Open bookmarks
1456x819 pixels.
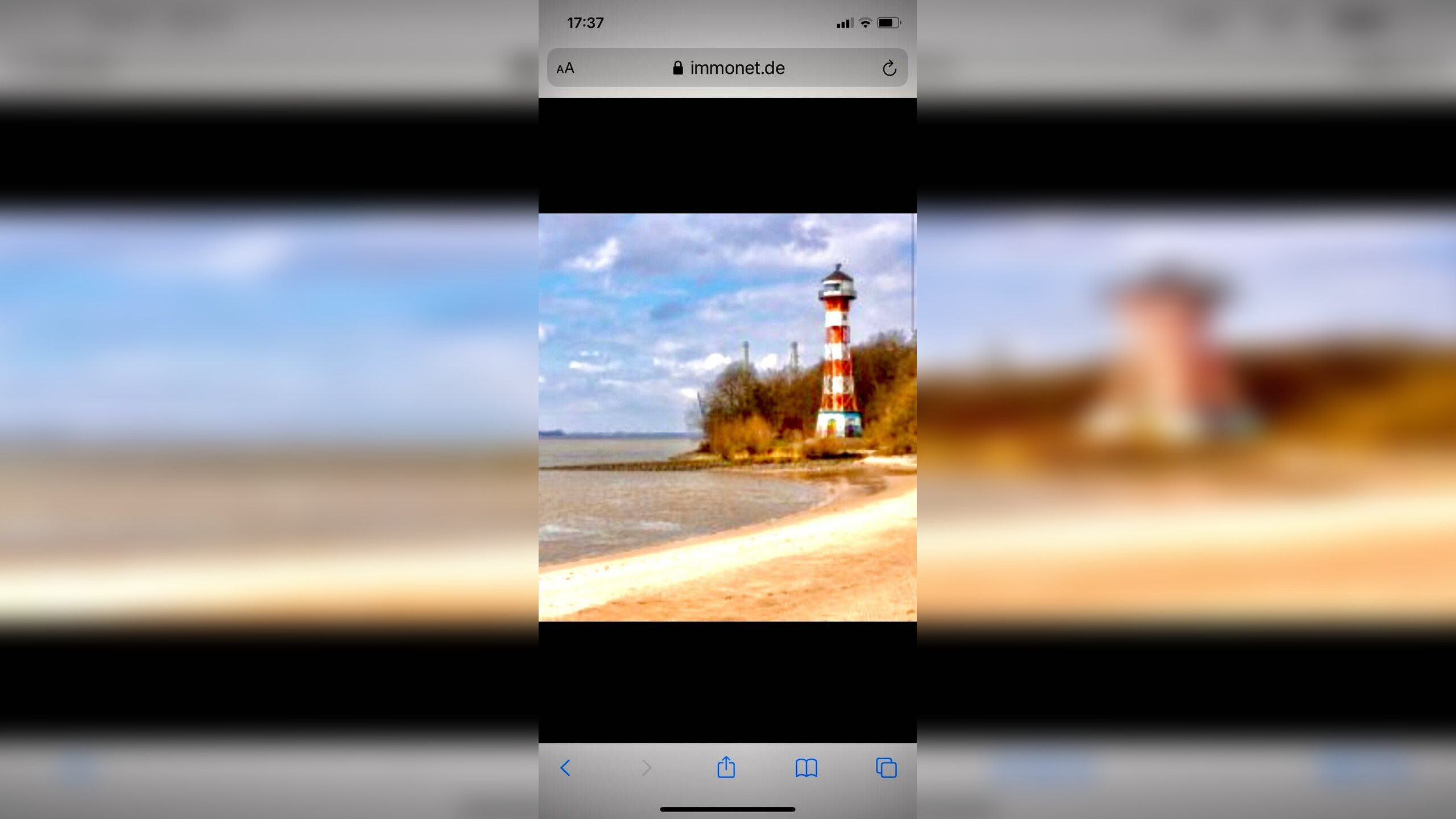pos(806,768)
